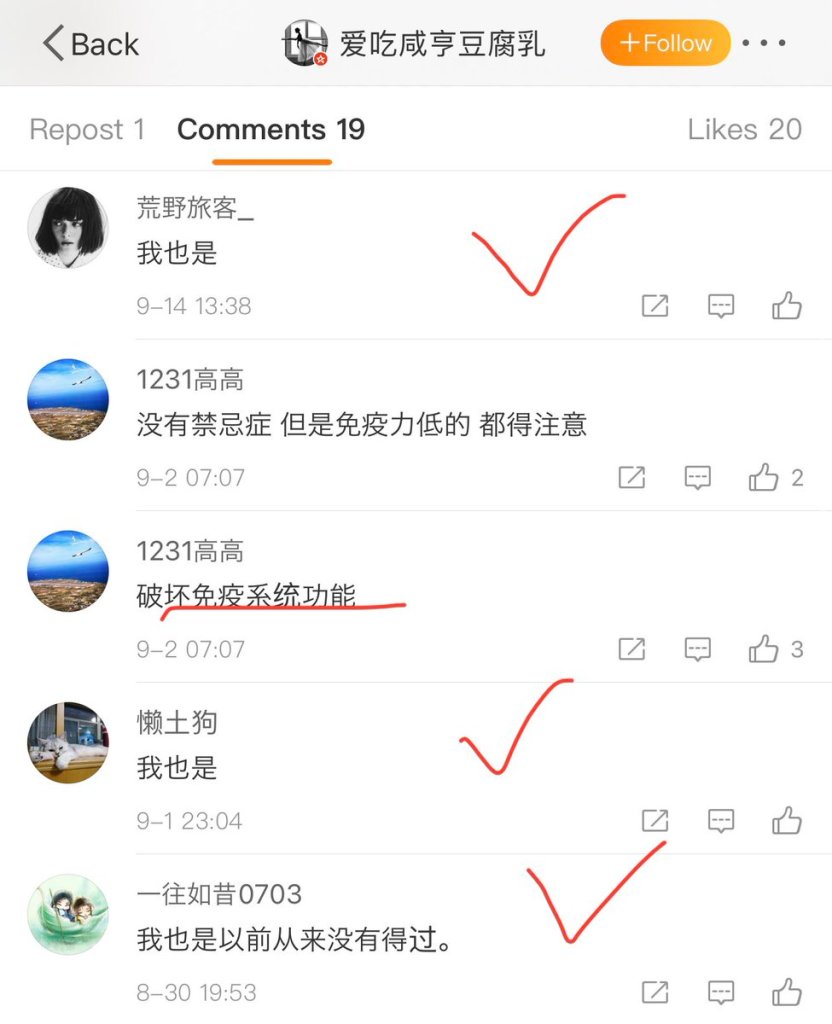Repost the comment 破坏免疫系统功能

pos(632,650)
